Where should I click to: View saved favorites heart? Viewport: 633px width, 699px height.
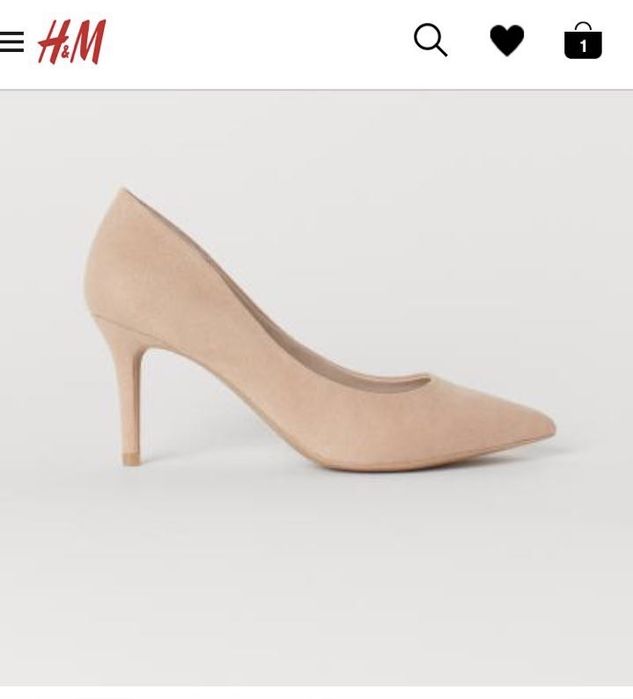507,41
